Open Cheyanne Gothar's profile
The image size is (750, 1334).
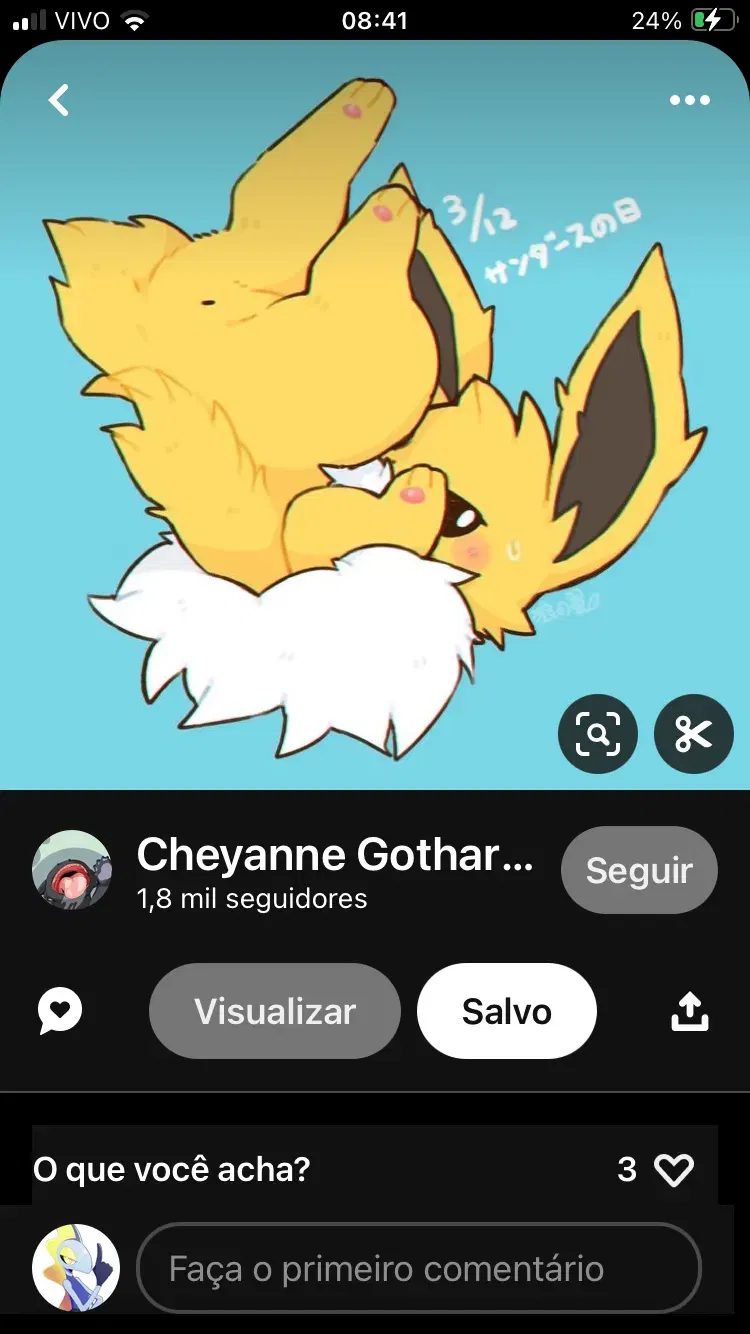click(335, 855)
